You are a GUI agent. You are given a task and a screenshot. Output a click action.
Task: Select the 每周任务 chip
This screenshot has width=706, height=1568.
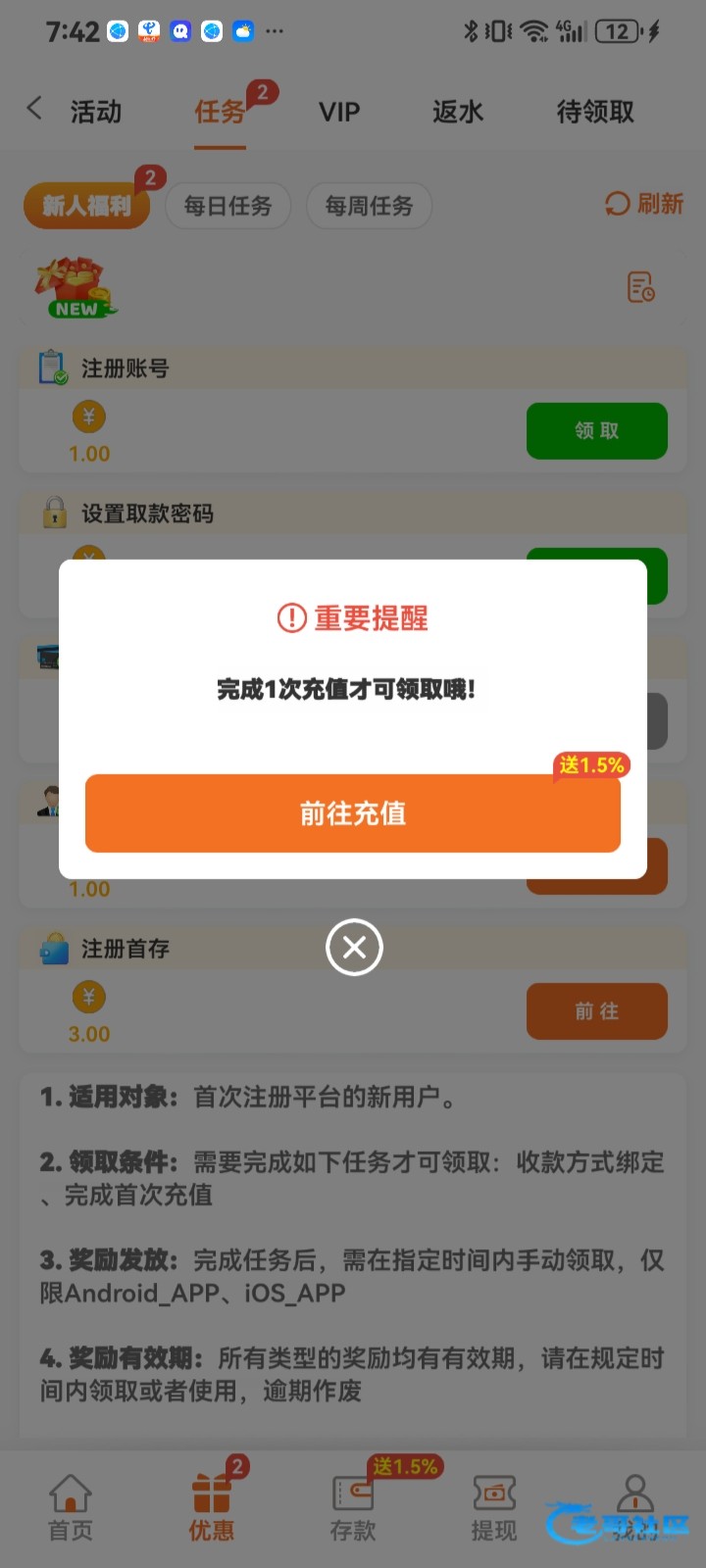(369, 206)
